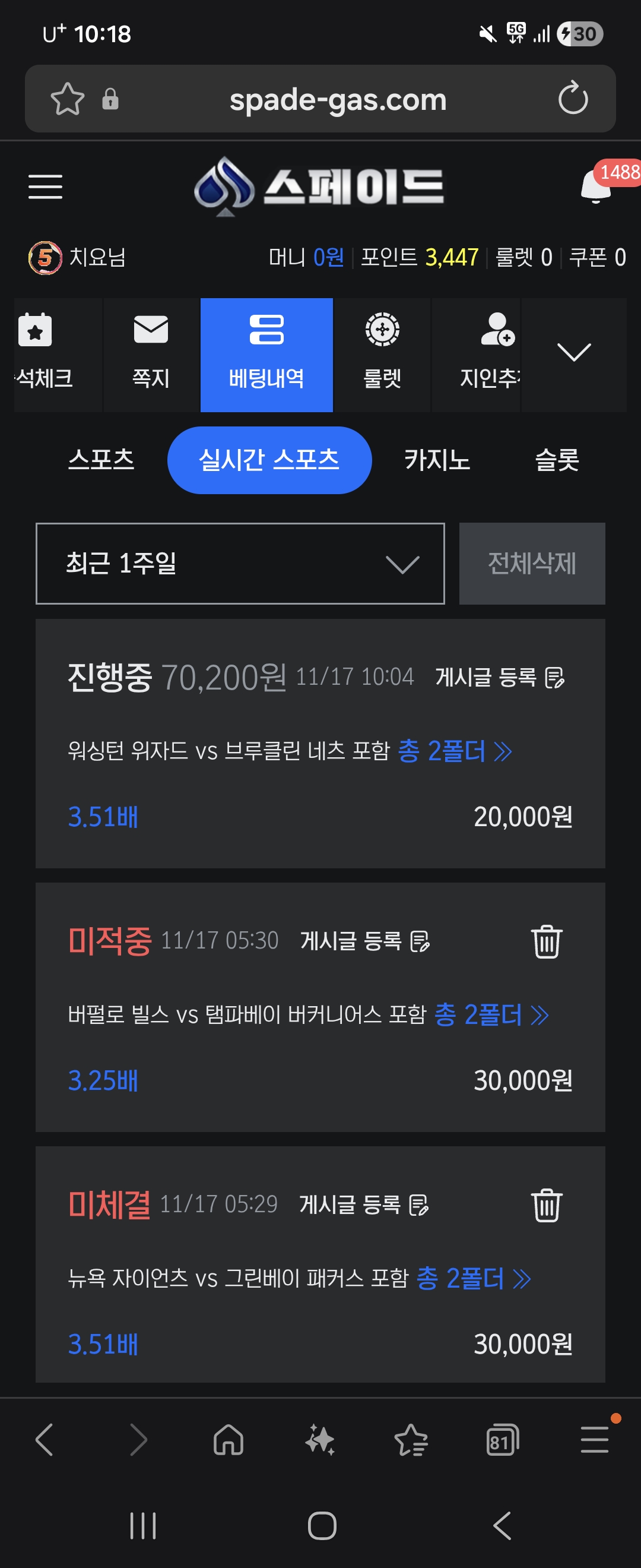This screenshot has height=1568, width=641.
Task: Open the 최근 1주일 period dropdown
Action: (240, 564)
